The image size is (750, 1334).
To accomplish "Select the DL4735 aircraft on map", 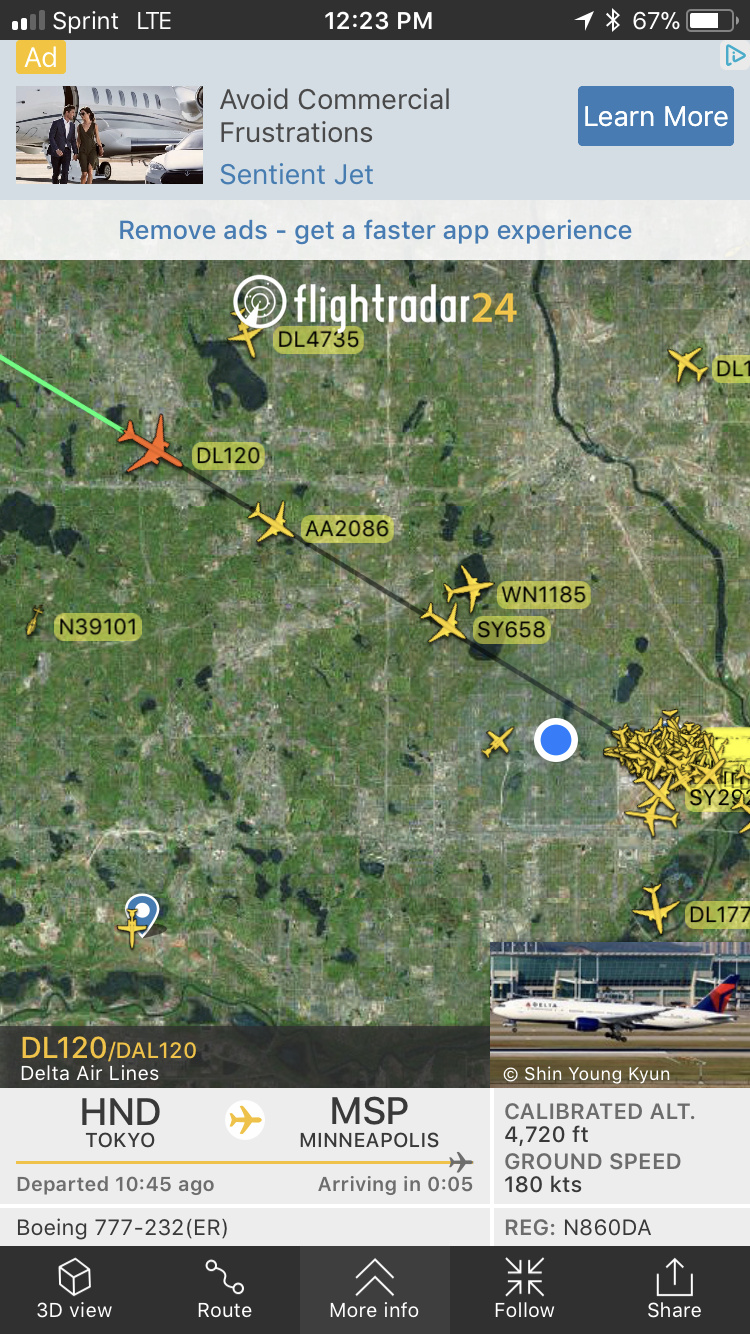I will [246, 335].
